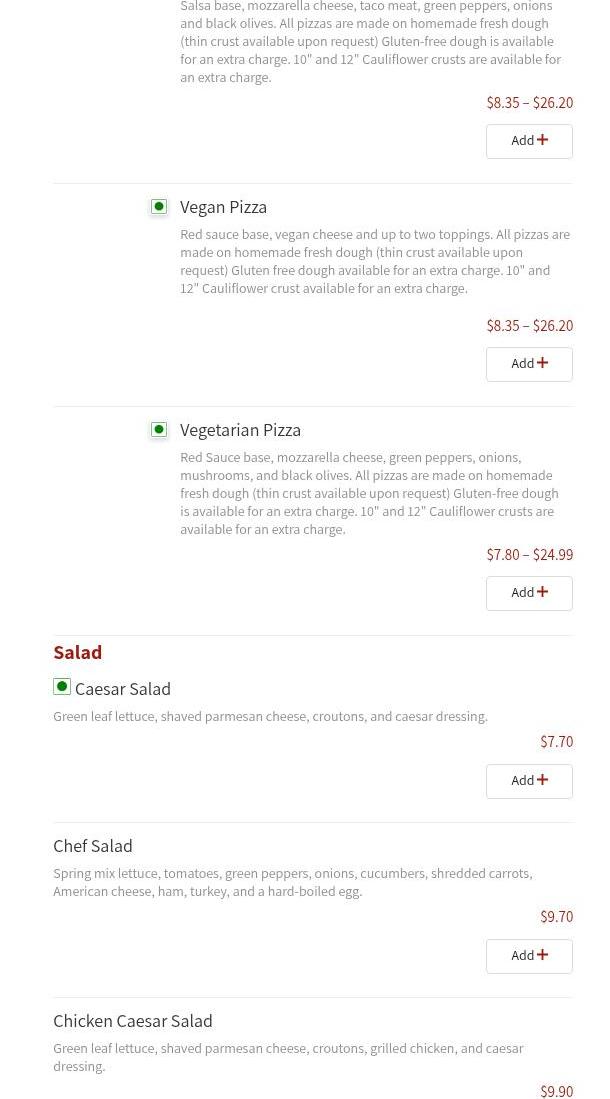This screenshot has height=1099, width=610.
Task: Add the Vegan Pizza to the order
Action: point(529,364)
